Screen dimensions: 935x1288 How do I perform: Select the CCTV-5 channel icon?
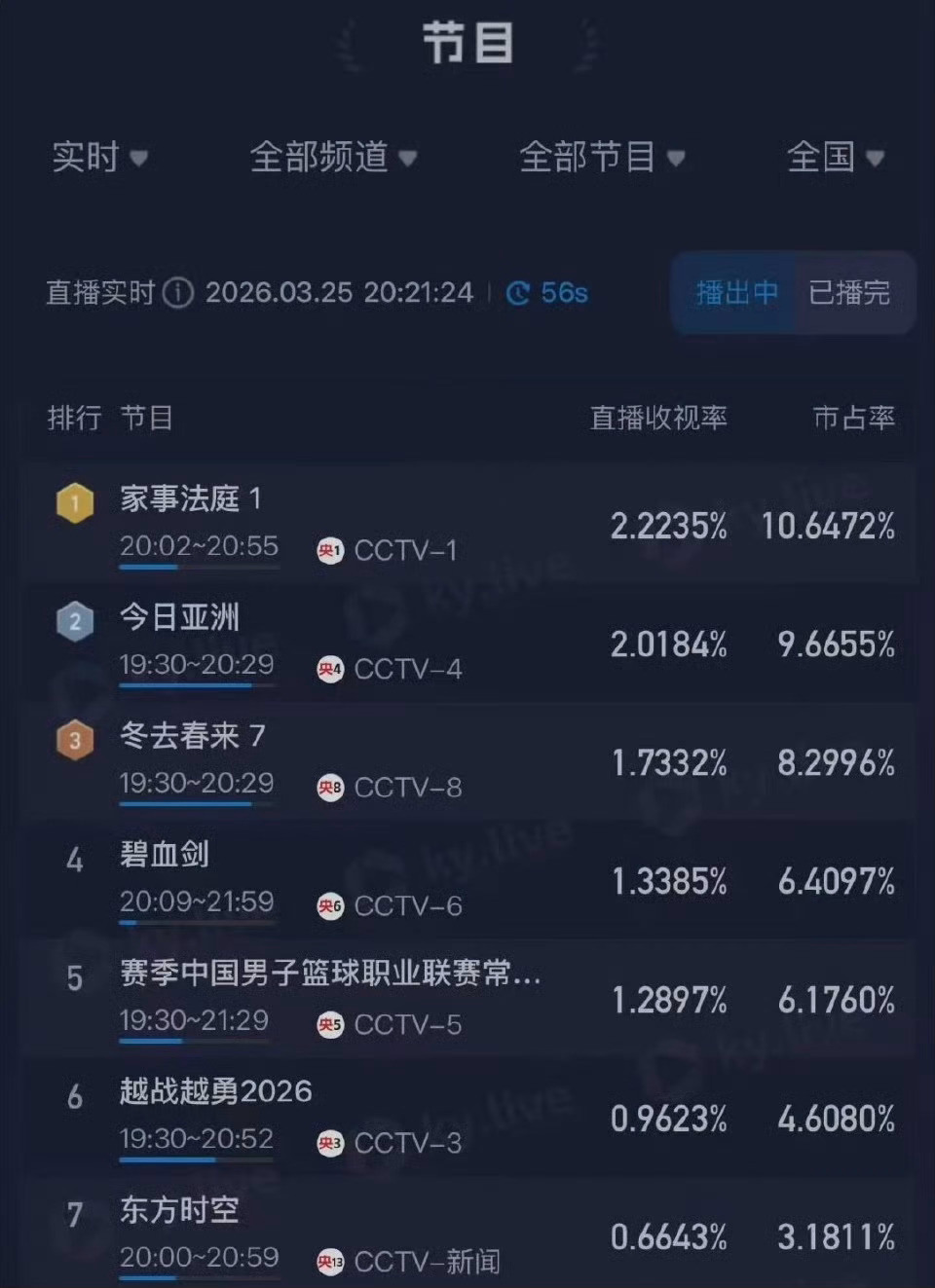coord(331,1024)
